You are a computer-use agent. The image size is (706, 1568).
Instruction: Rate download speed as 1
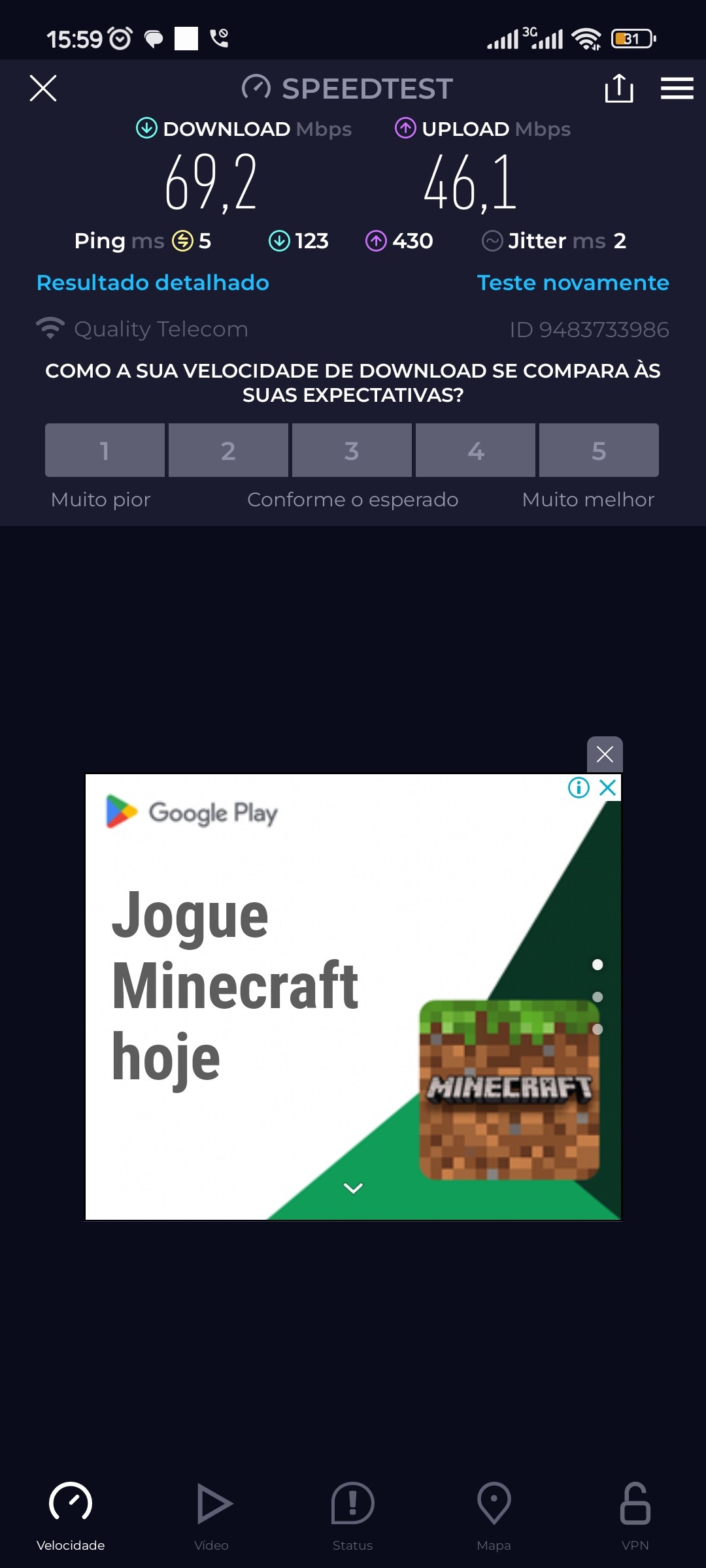click(x=105, y=450)
